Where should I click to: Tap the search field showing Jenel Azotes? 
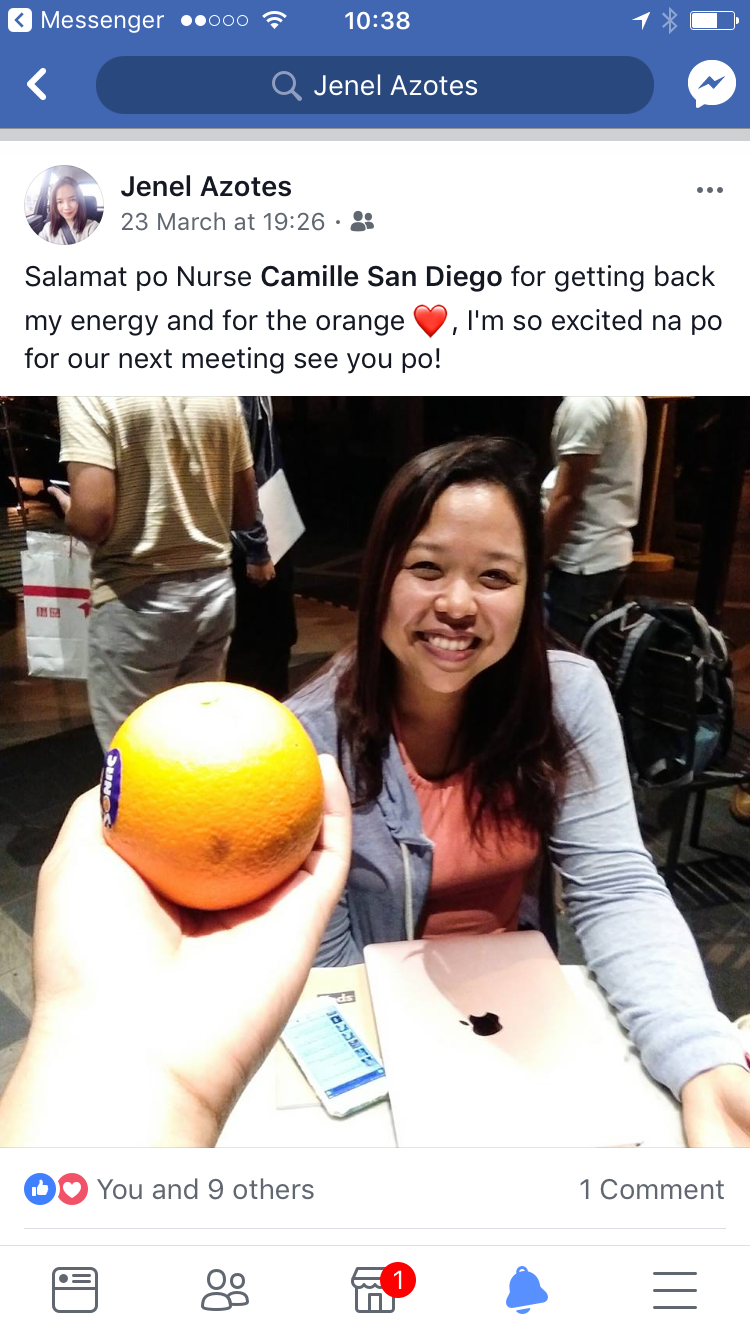pyautogui.click(x=375, y=86)
